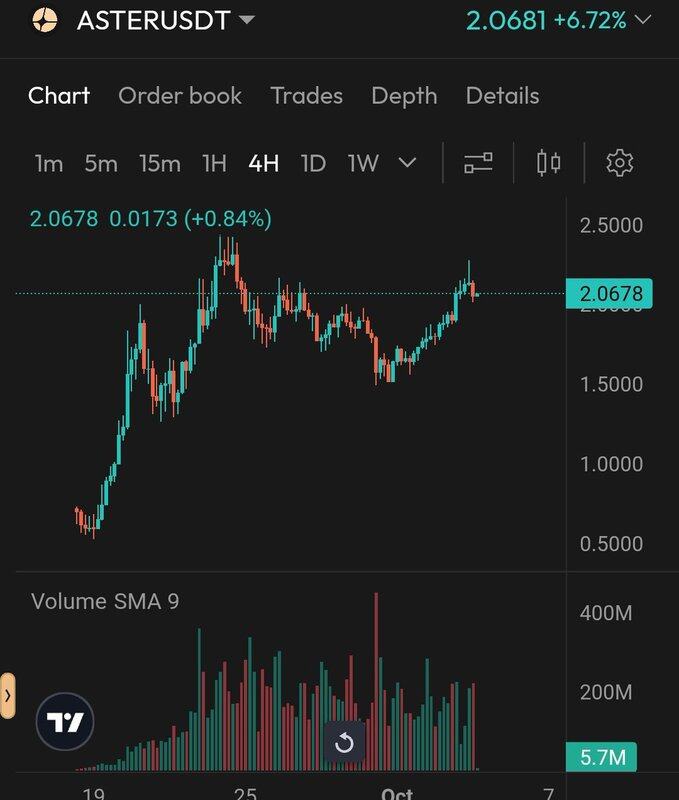Select the 1W timeframe
The image size is (679, 800).
tap(363, 163)
